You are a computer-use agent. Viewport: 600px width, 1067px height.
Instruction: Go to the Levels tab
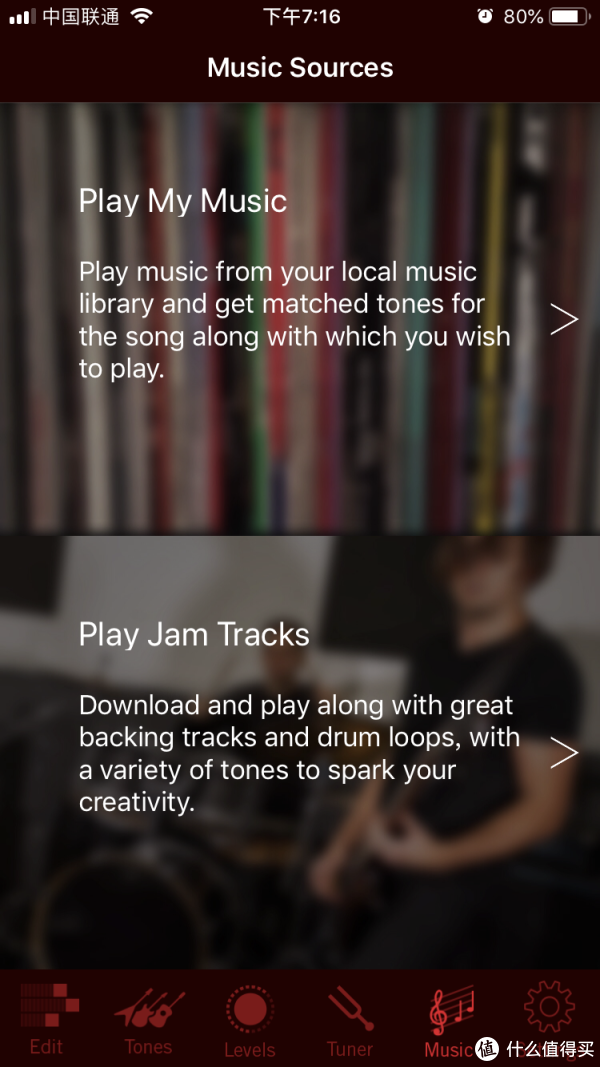pos(249,1018)
